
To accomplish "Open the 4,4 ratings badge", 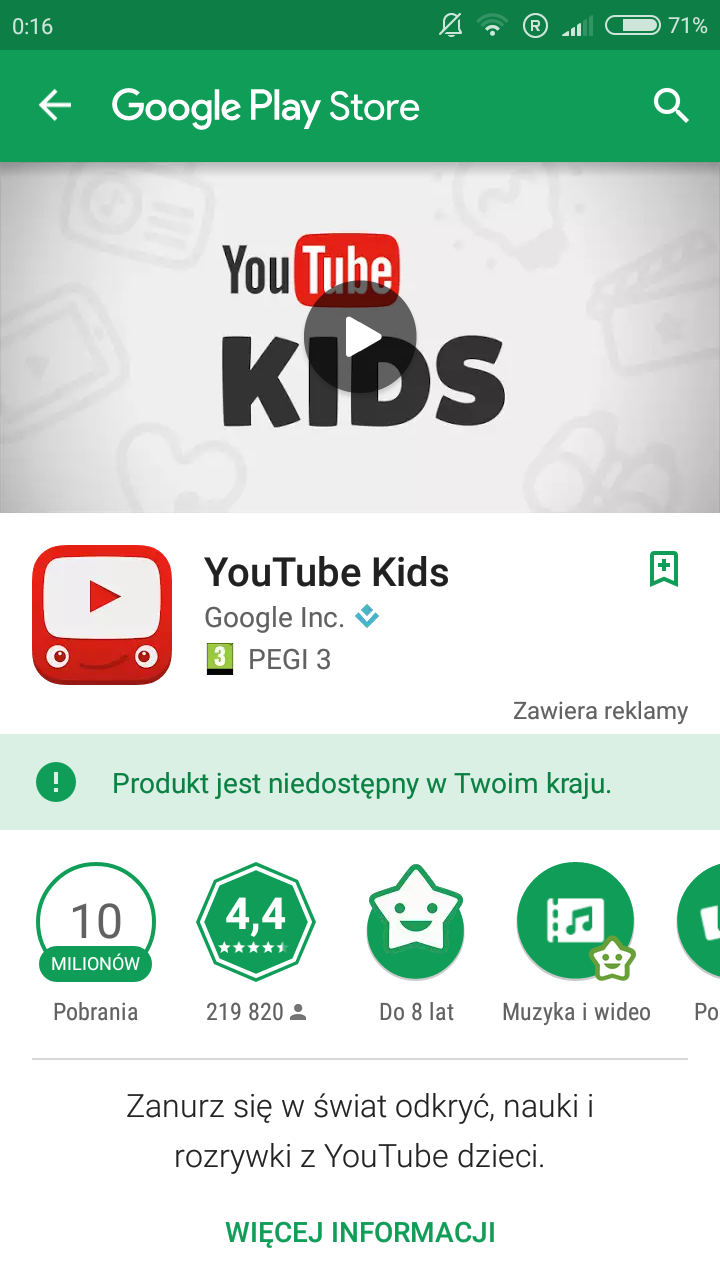I will pos(256,922).
